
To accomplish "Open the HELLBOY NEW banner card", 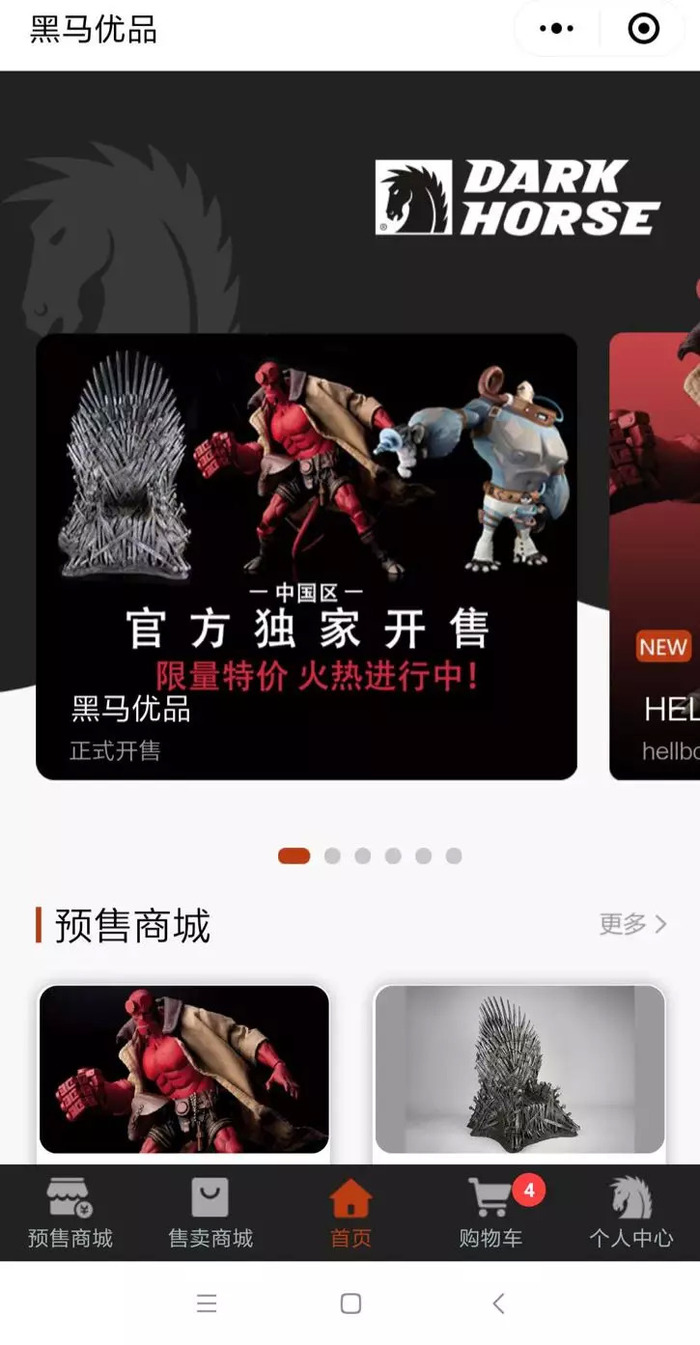I will click(655, 556).
